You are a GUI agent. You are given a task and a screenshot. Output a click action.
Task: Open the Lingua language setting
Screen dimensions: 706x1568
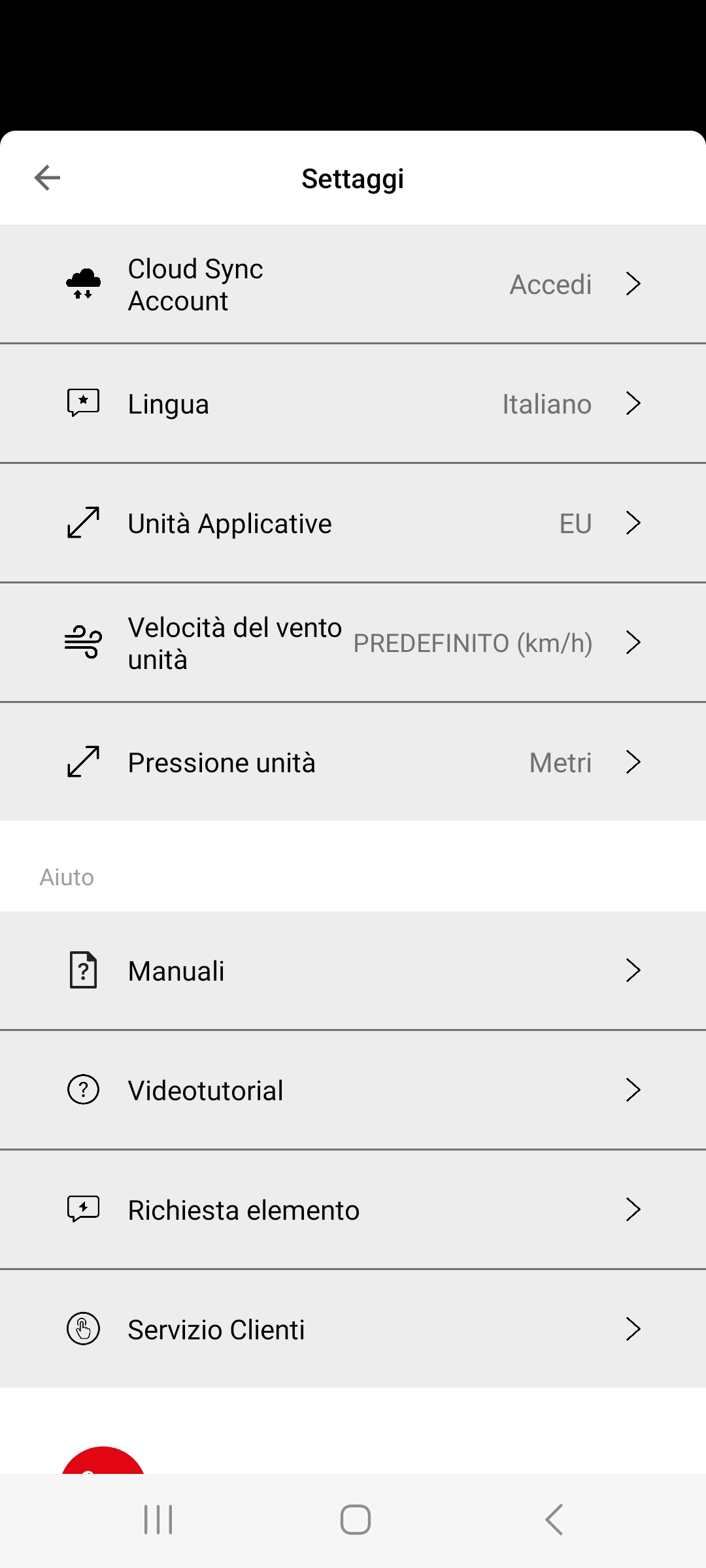[353, 404]
